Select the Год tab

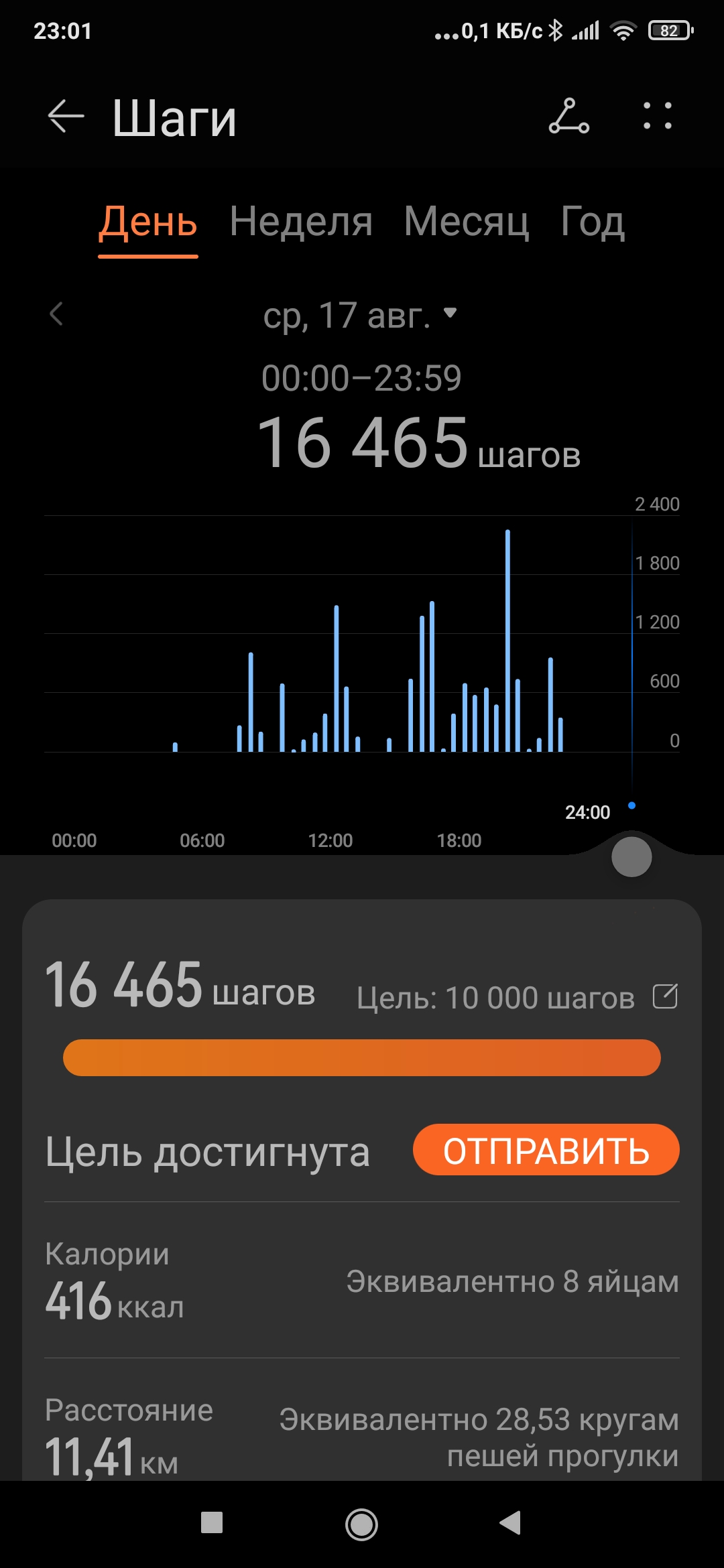coord(593,221)
